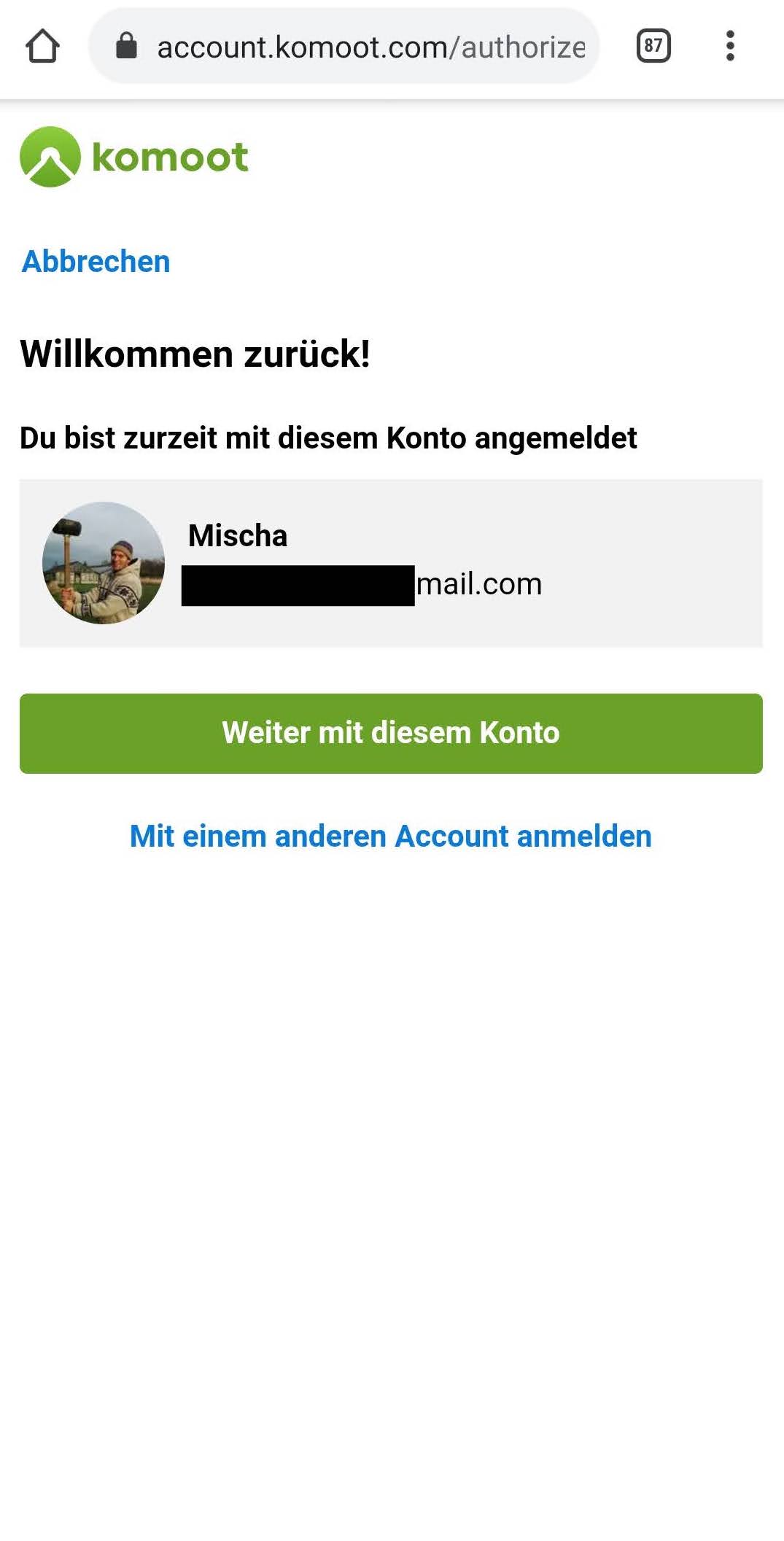Choose Mit einem anderen Account anmelden
The height and width of the screenshot is (1541, 784).
click(391, 836)
